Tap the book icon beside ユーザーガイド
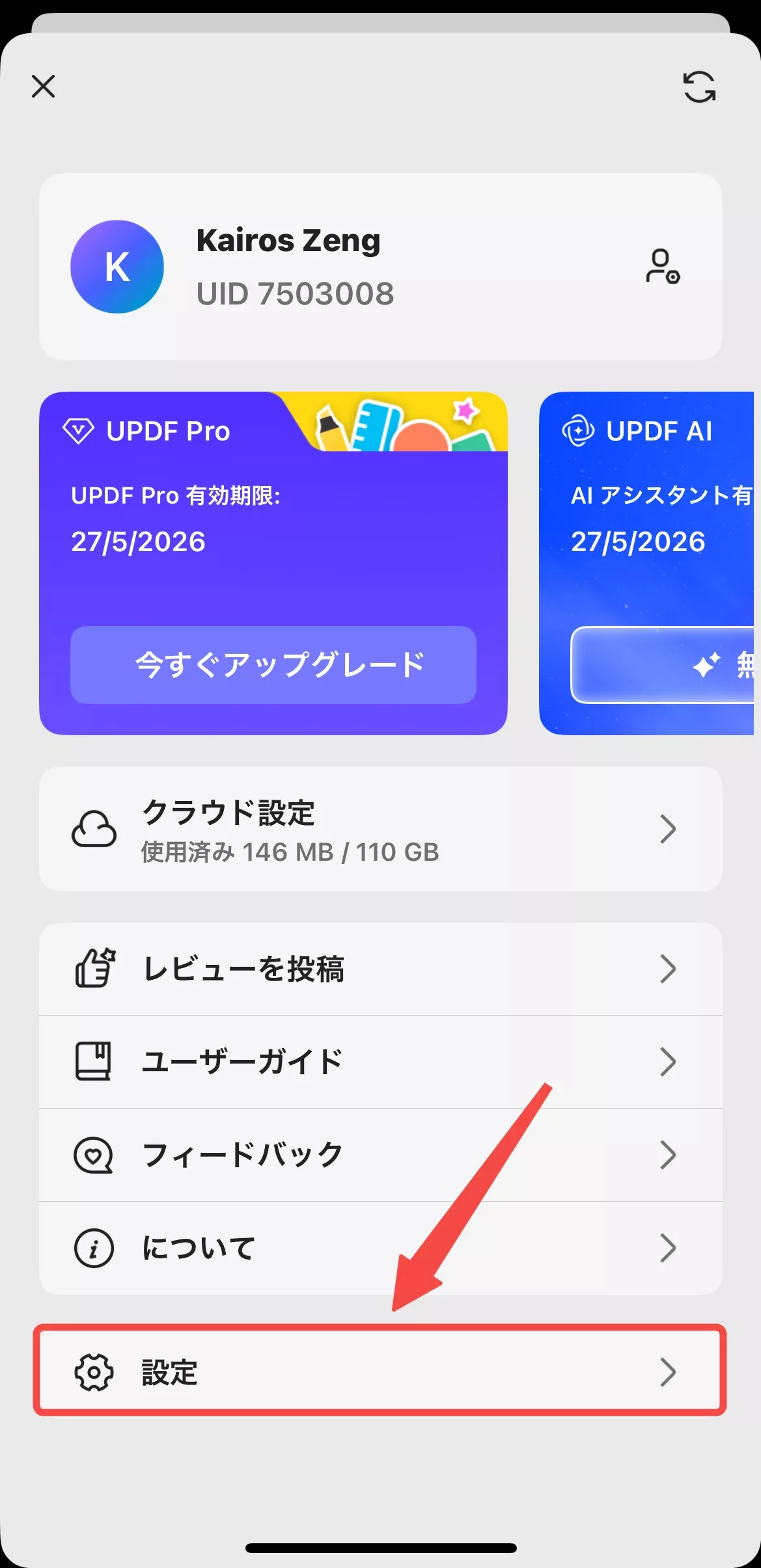Viewport: 761px width, 1568px height. (93, 1062)
